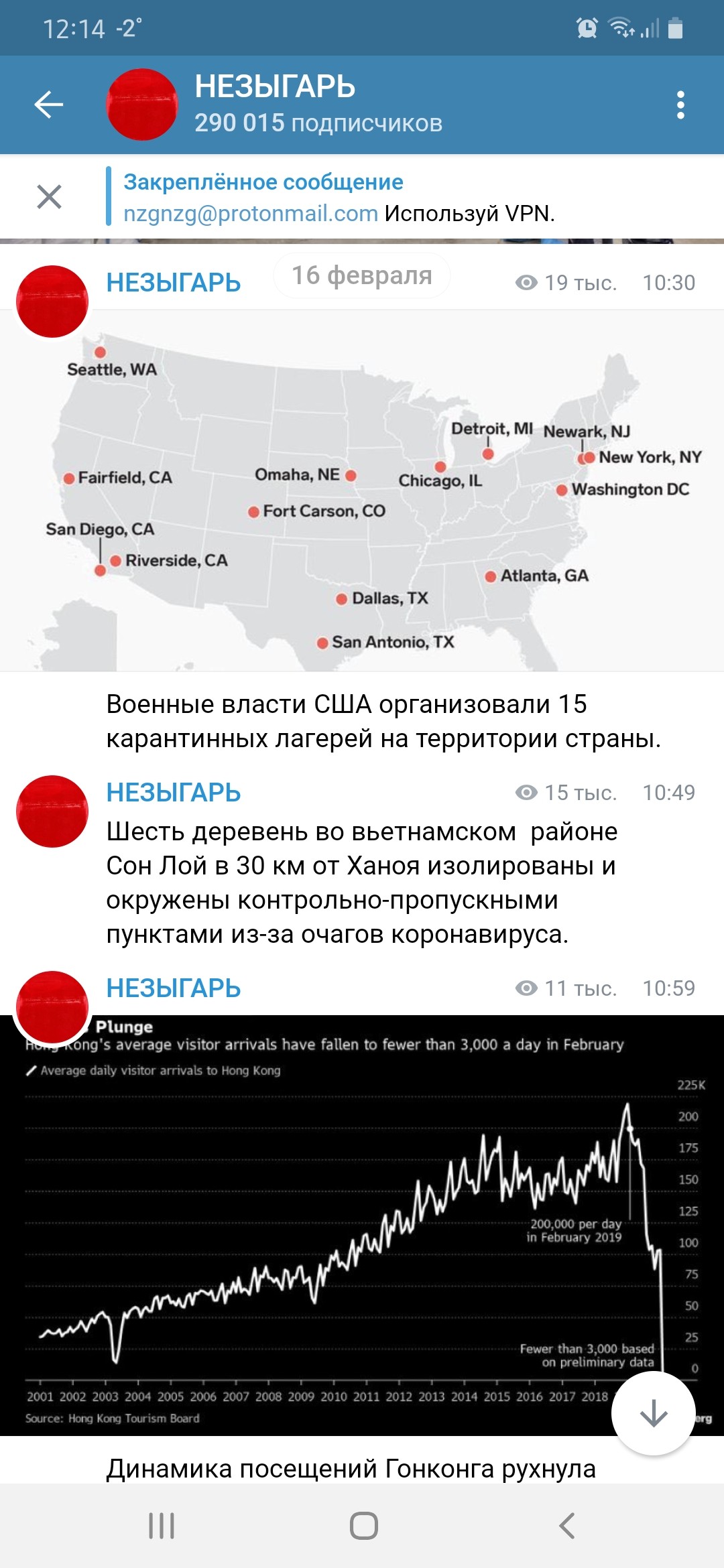Open the system recent apps view
Screen dimensions: 724x1568
pyautogui.click(x=162, y=1526)
